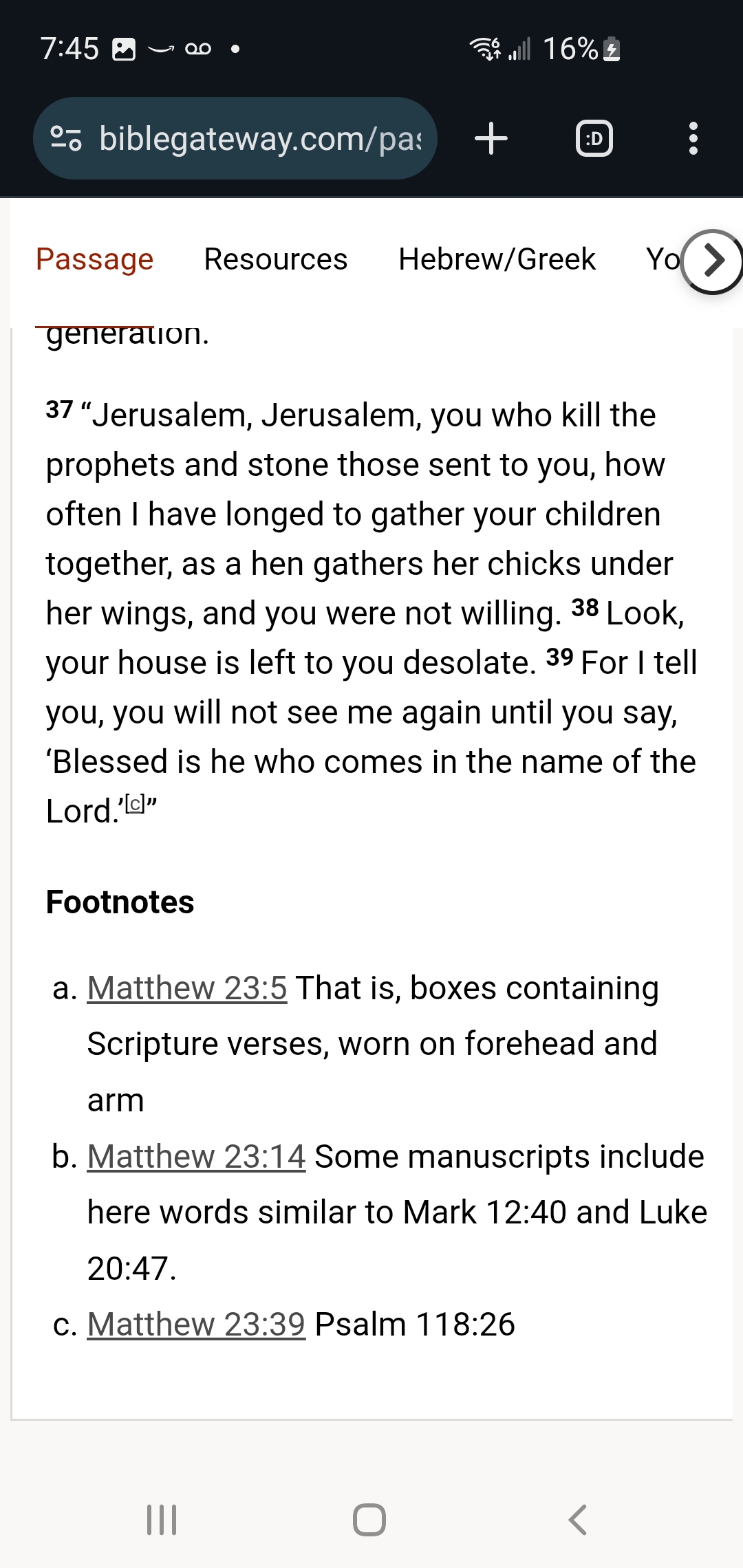743x1568 pixels.
Task: Tap the biblegateway.com address bar
Action: tap(235, 138)
